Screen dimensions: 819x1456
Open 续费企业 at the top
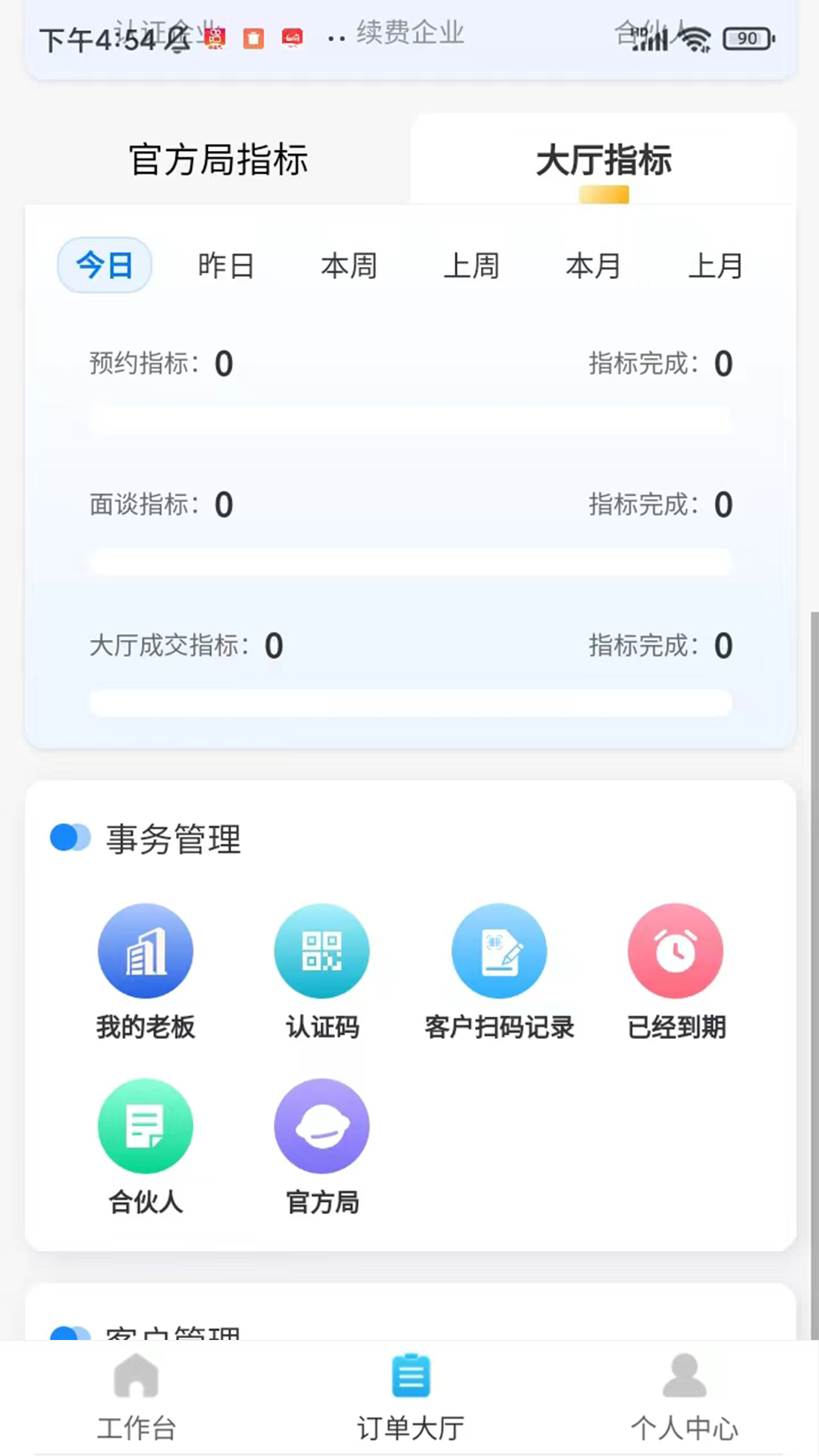click(409, 32)
